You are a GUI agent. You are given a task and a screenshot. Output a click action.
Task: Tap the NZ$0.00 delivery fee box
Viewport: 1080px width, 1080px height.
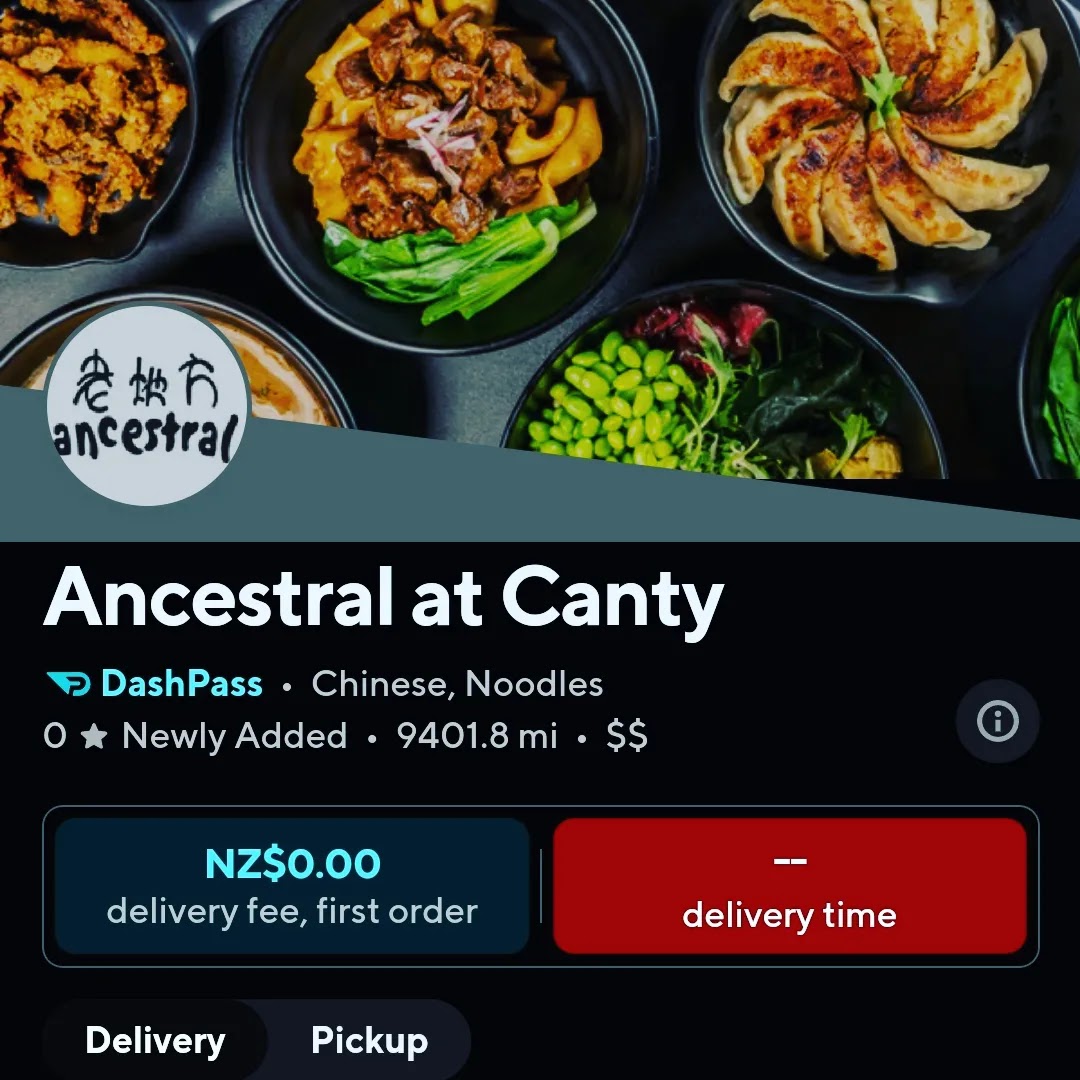point(291,886)
